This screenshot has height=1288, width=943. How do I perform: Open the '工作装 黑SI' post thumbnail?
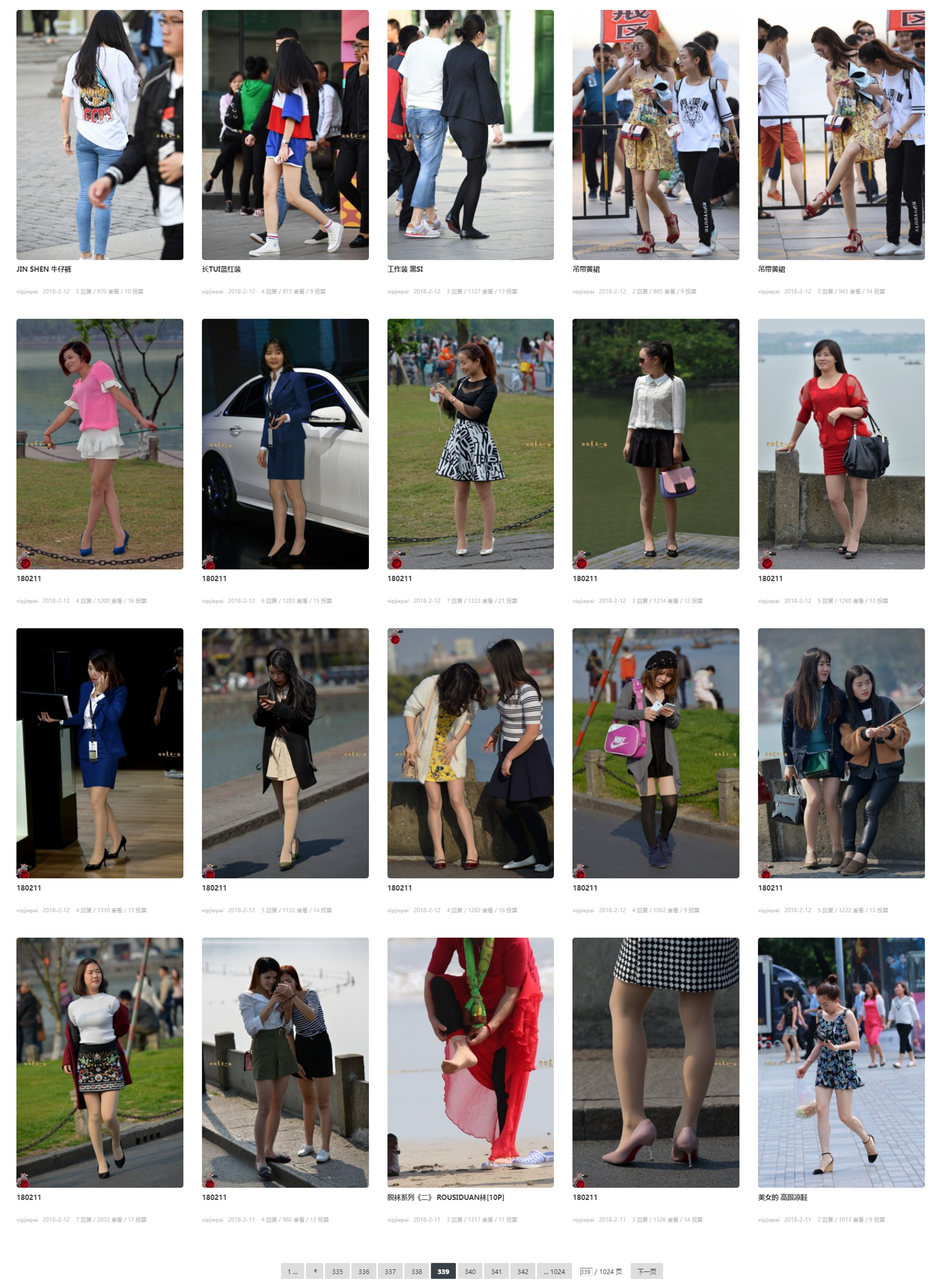(470, 135)
